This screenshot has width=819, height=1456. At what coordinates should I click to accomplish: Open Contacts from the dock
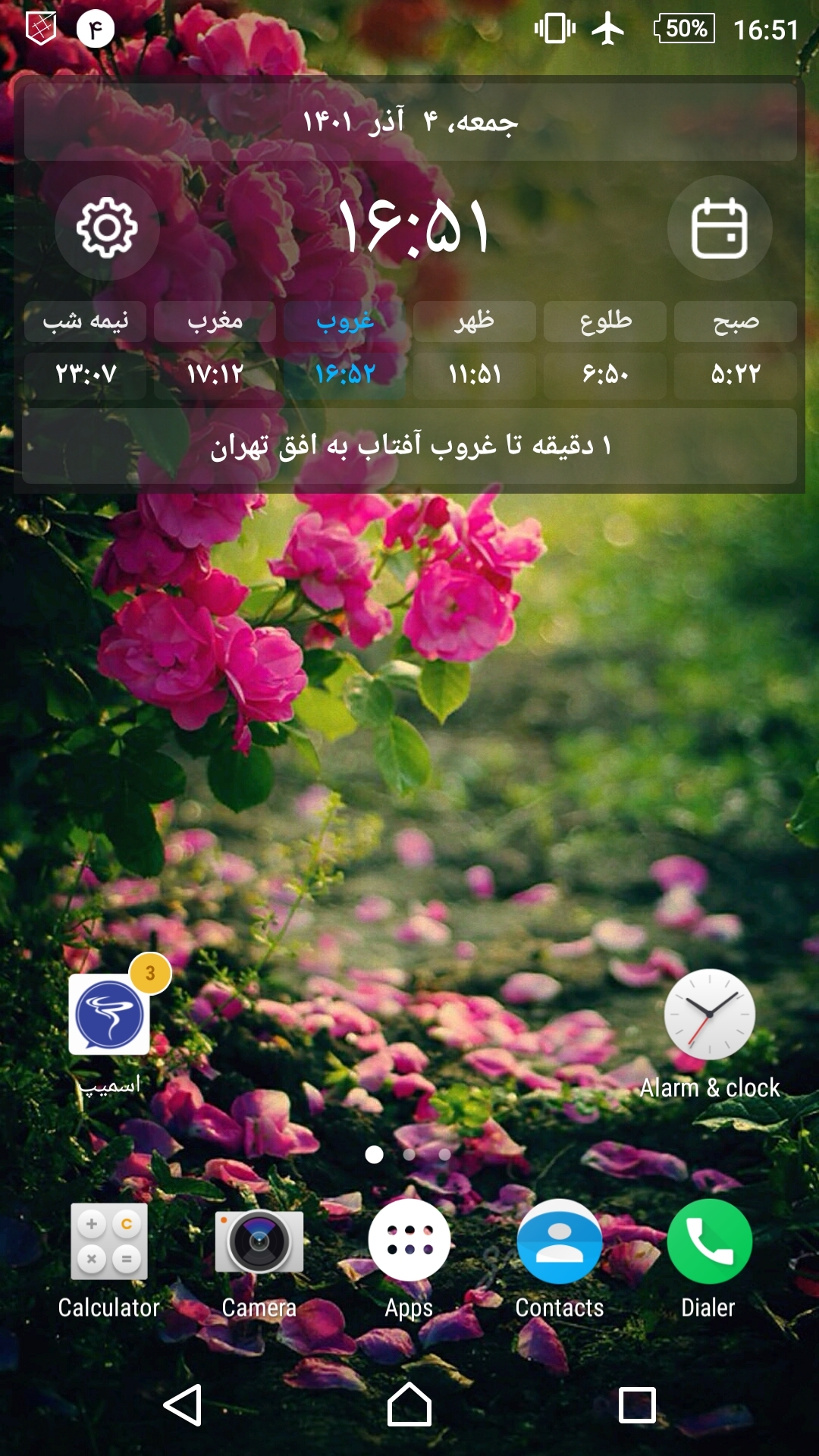click(x=559, y=1242)
